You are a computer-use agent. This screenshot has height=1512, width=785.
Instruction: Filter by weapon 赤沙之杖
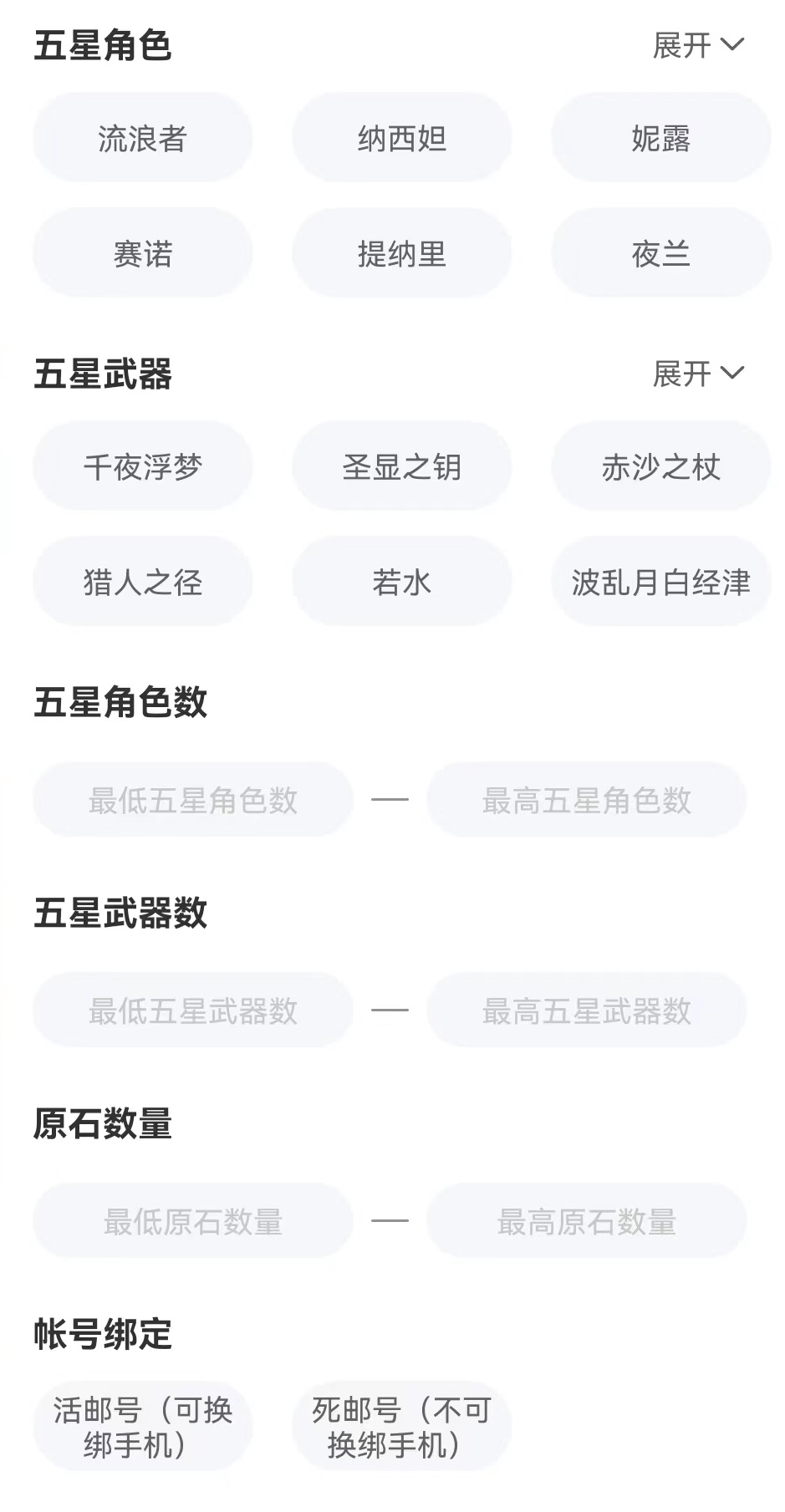[660, 466]
